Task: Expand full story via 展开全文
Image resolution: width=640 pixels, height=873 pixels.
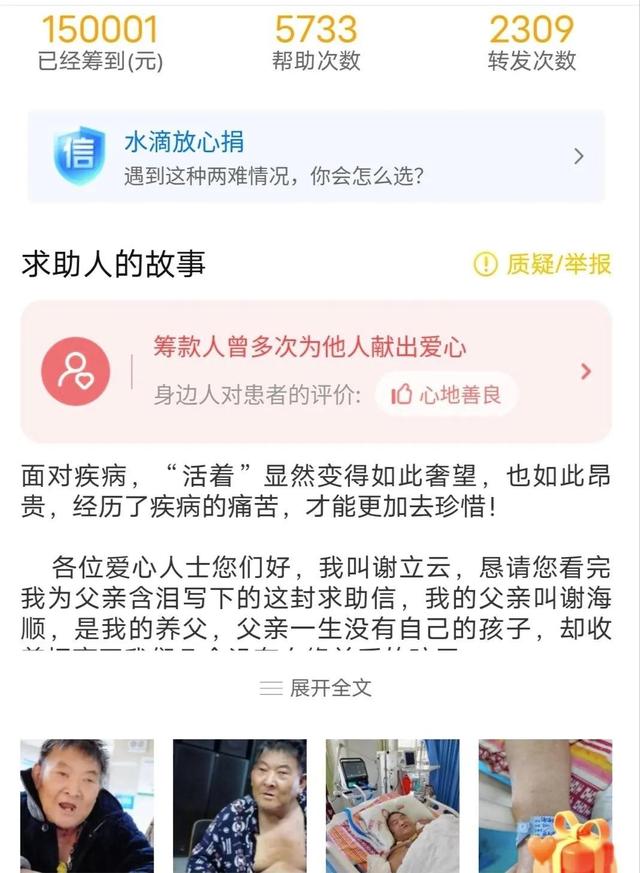Action: (x=316, y=688)
